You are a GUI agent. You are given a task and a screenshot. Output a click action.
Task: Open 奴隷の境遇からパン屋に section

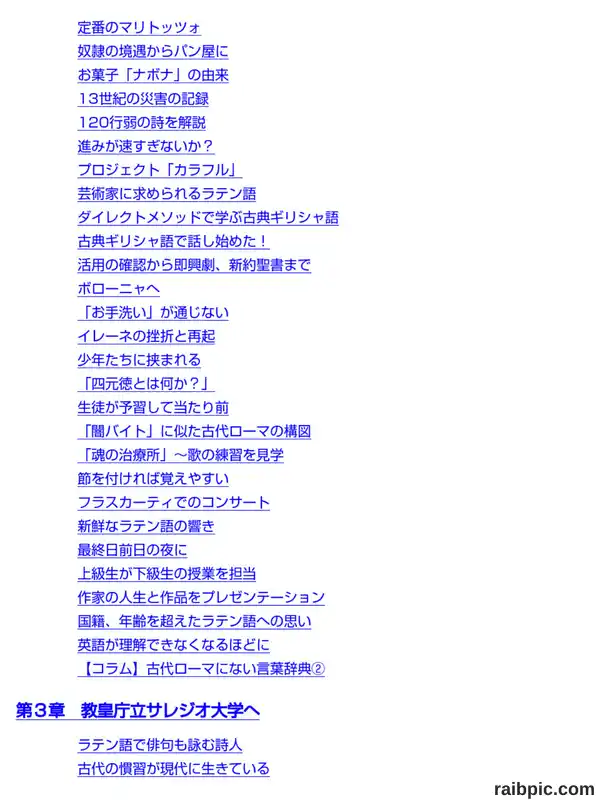tap(153, 51)
